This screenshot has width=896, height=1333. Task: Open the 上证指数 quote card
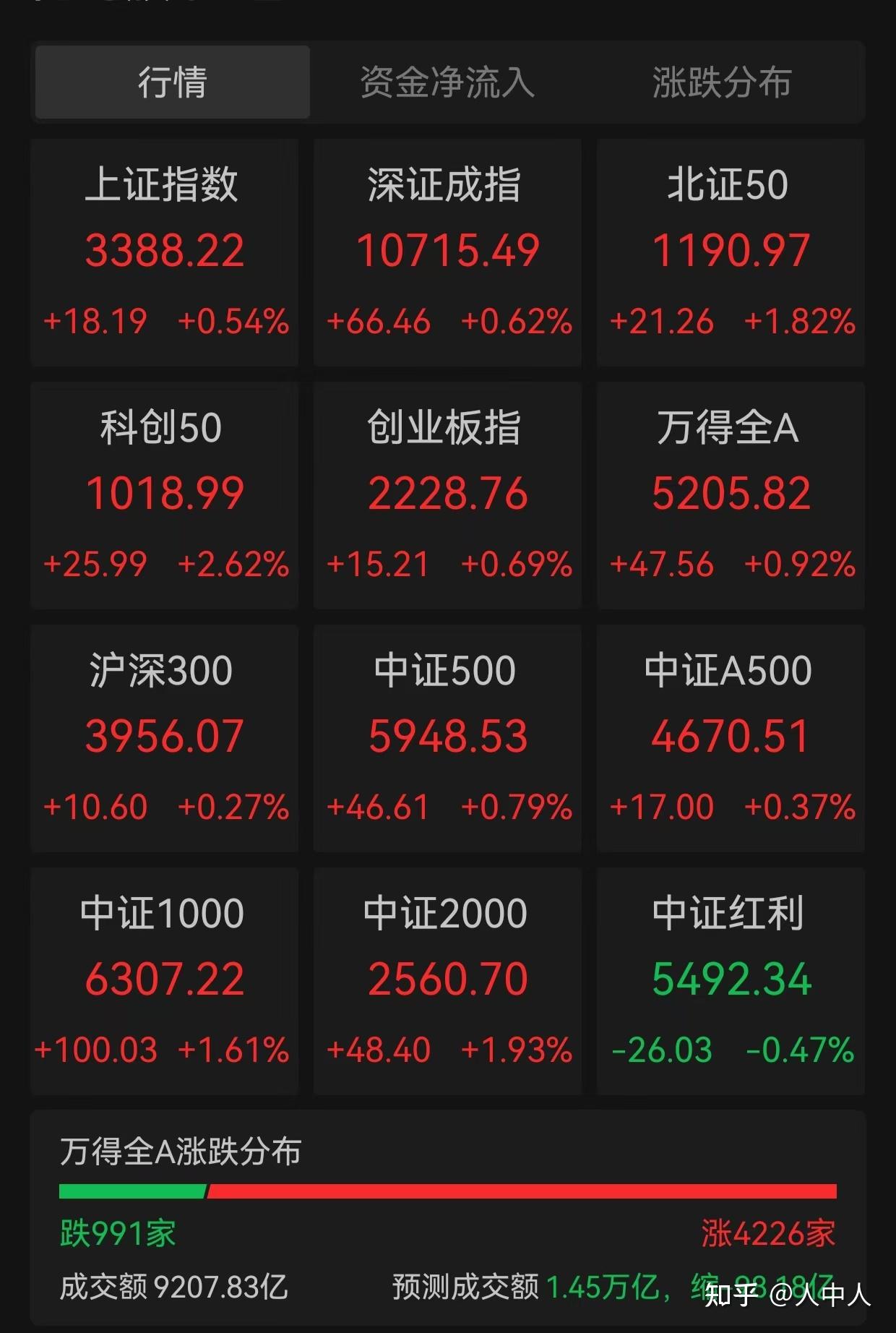click(x=164, y=253)
